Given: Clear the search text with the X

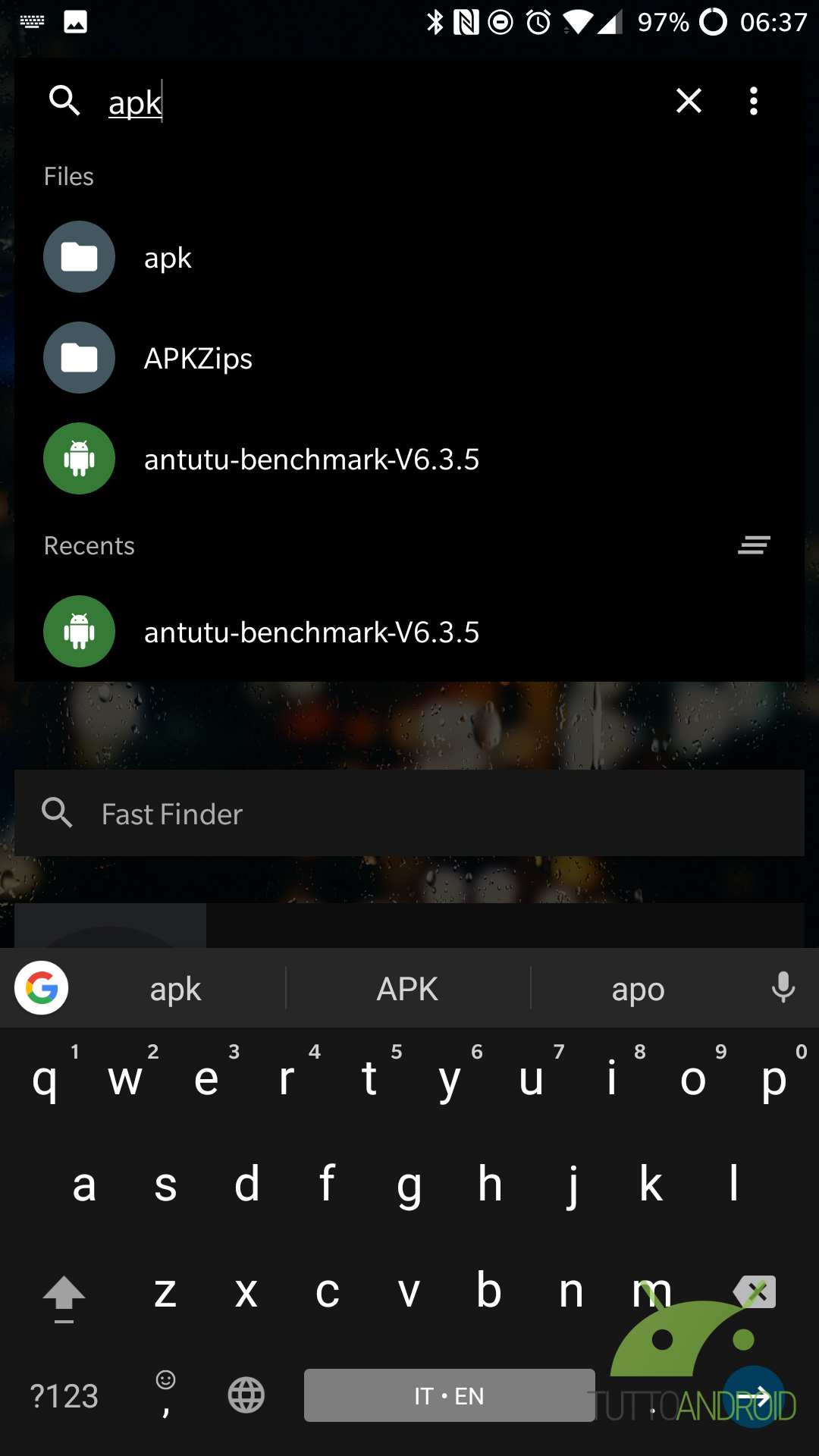Looking at the screenshot, I should (689, 100).
